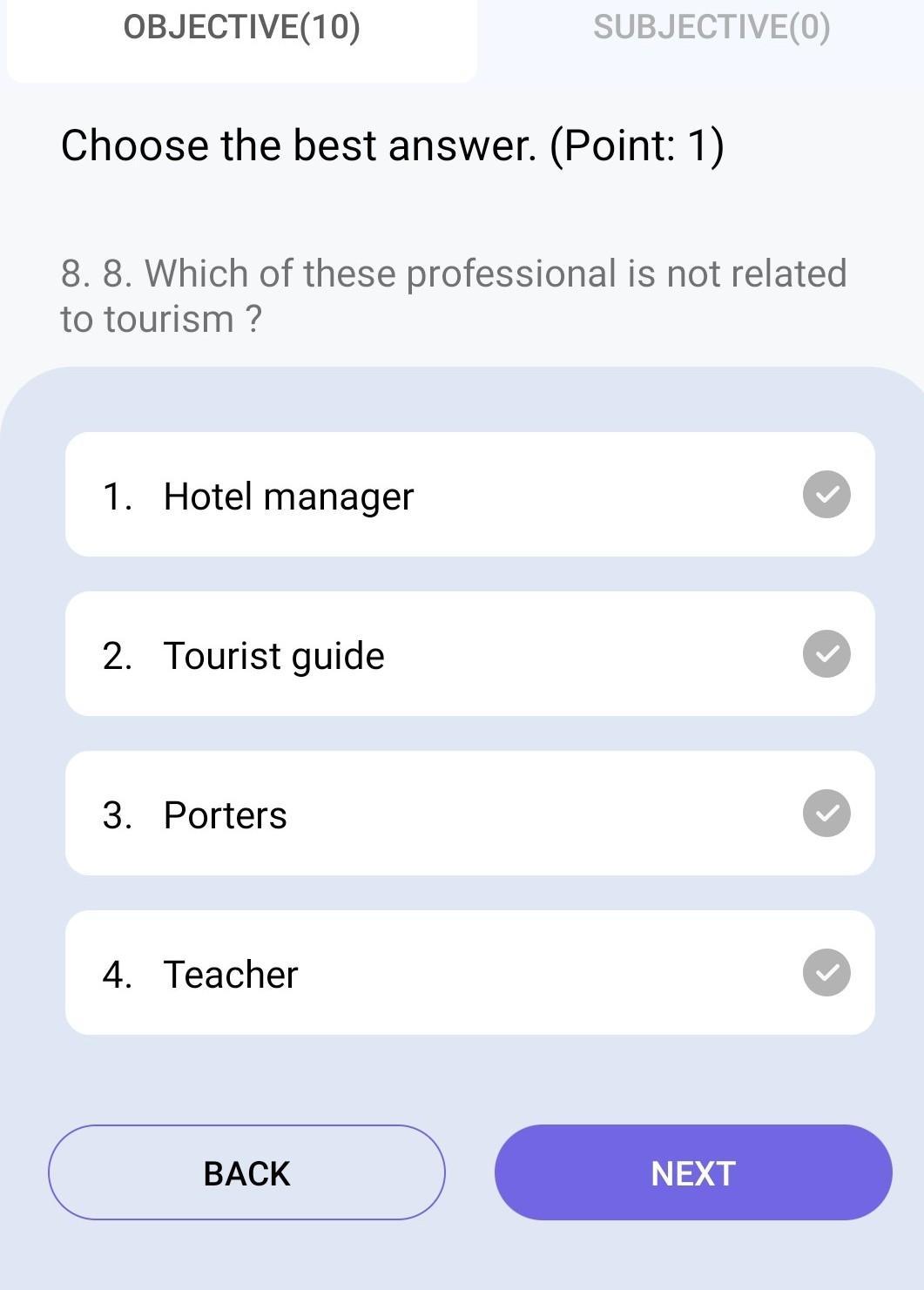Select the Hotel manager answer
Image resolution: width=924 pixels, height=1290 pixels.
coord(469,495)
